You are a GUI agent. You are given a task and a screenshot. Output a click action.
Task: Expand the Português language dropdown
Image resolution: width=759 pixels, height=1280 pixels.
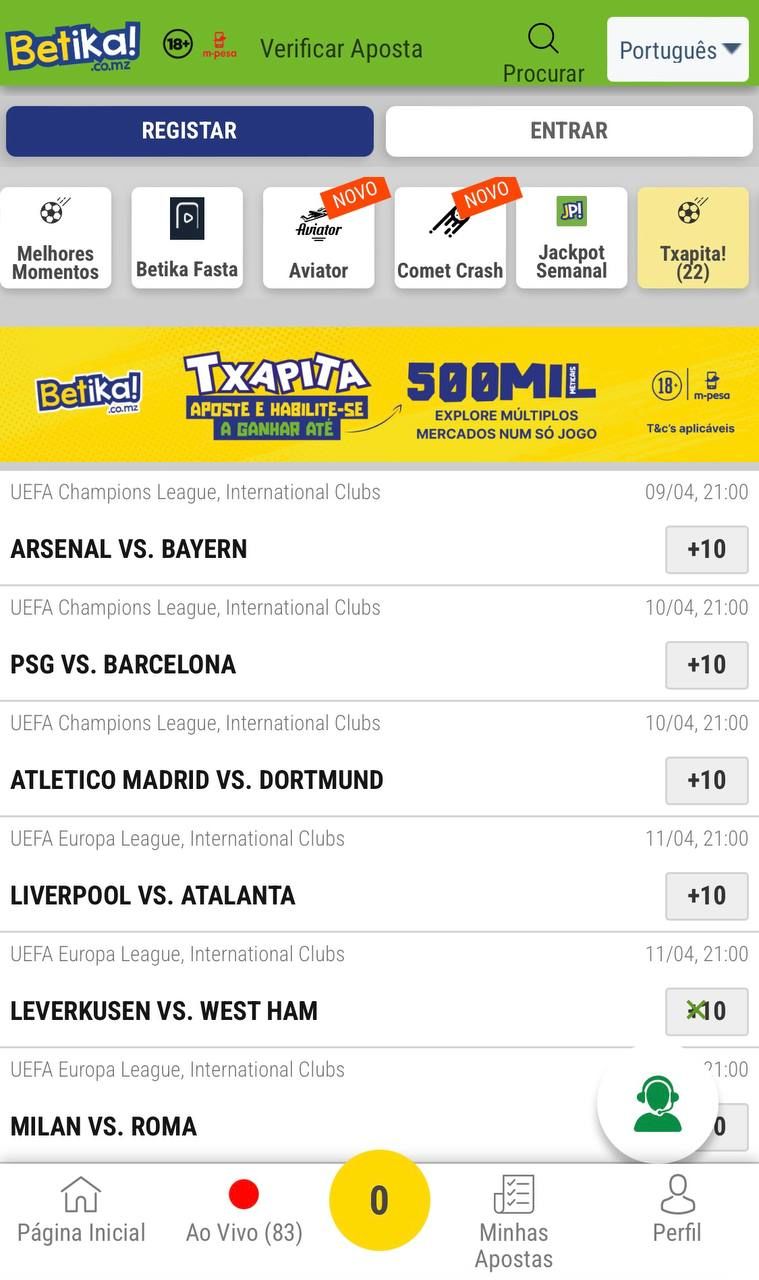(x=678, y=50)
